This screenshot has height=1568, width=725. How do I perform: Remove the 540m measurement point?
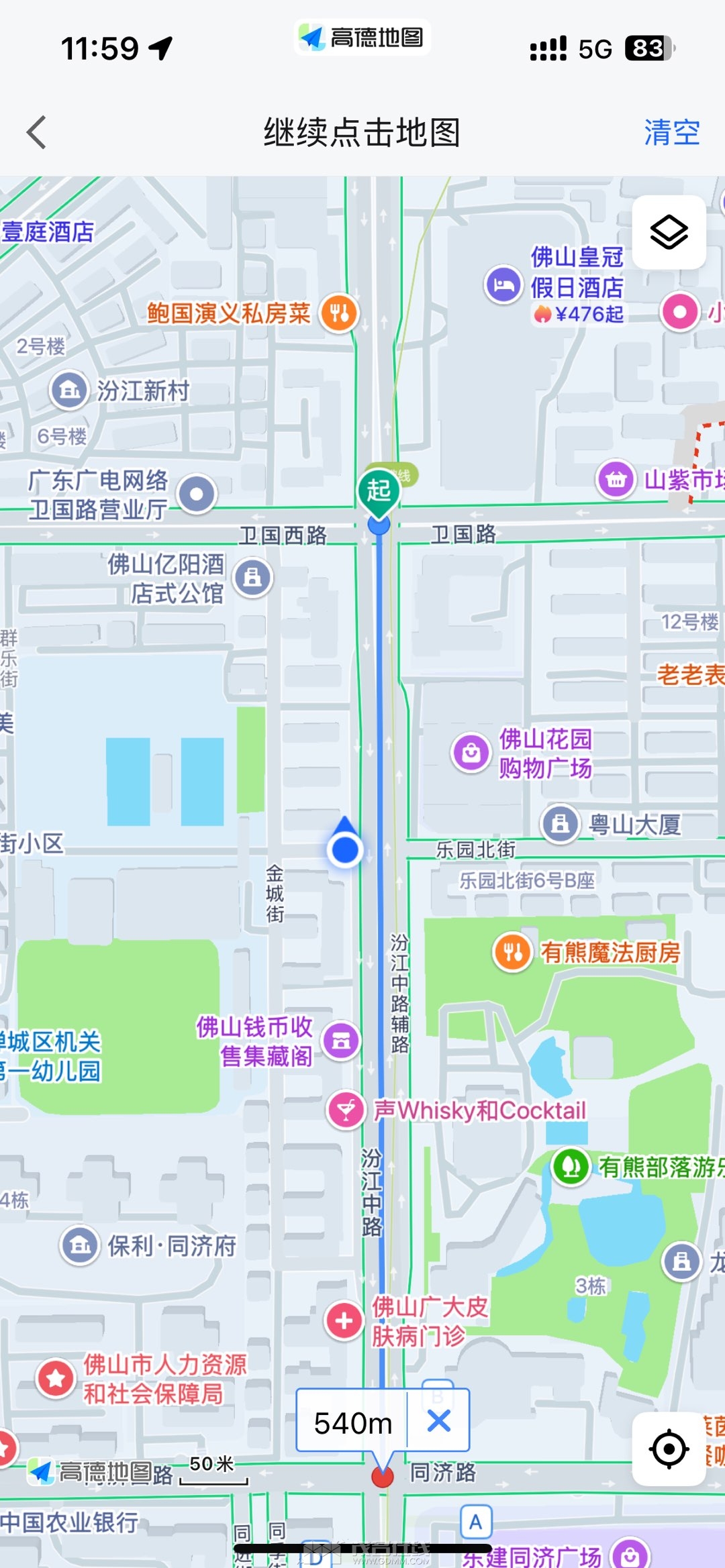click(438, 1420)
